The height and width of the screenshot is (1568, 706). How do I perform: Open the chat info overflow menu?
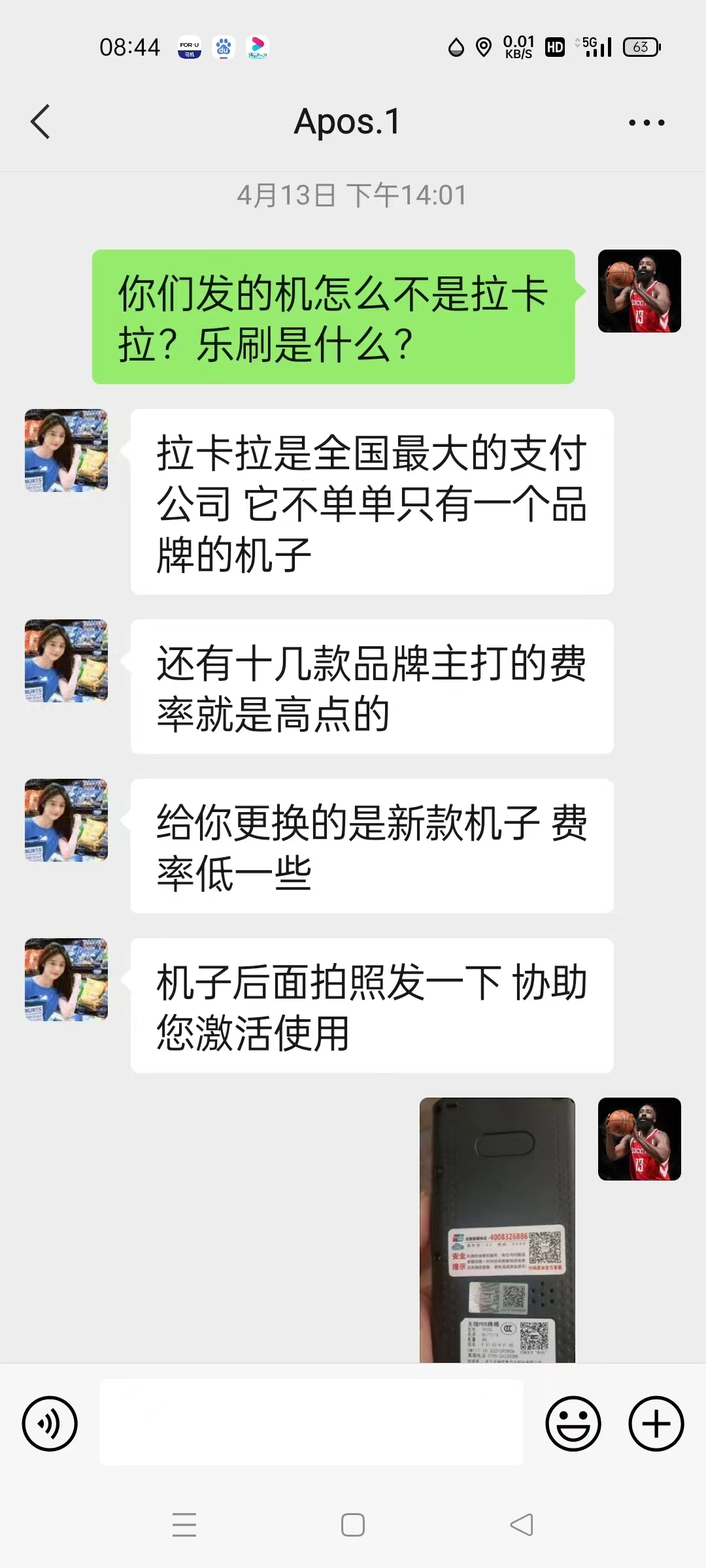point(647,122)
